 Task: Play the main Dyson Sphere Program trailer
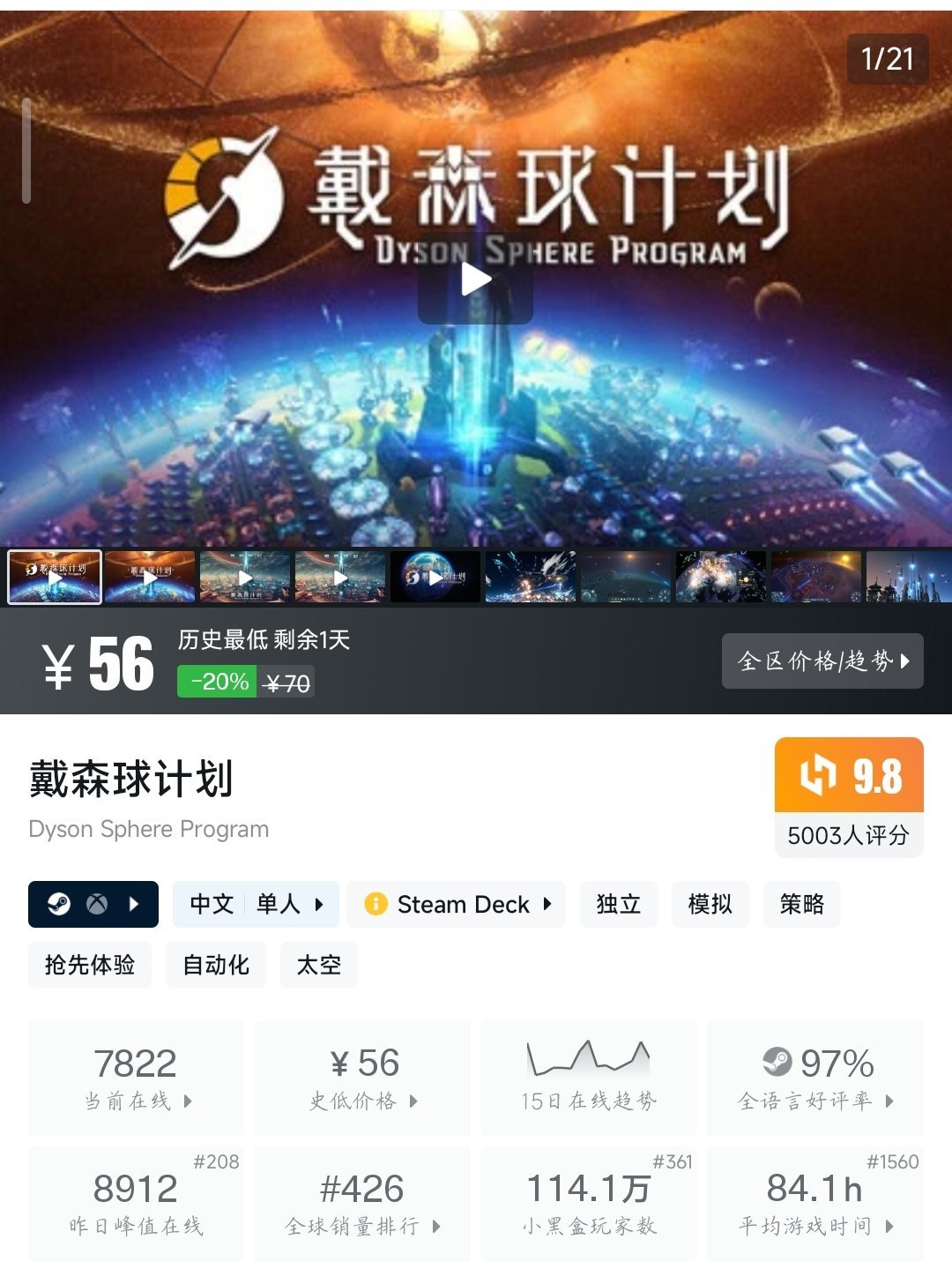[476, 280]
